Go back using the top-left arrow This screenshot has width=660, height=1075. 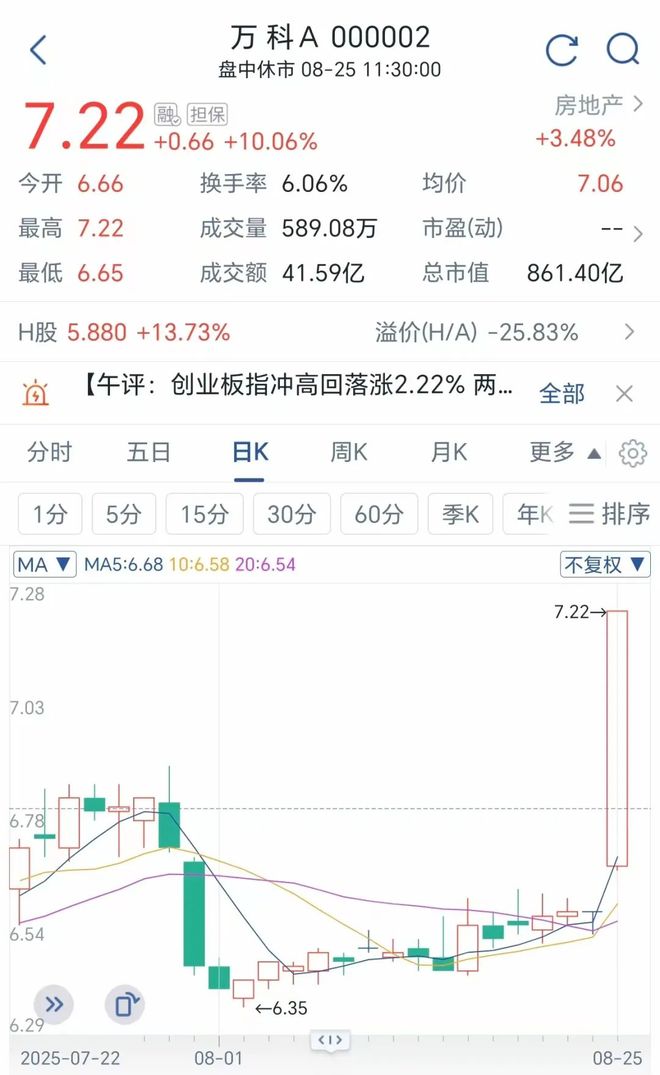(x=38, y=50)
